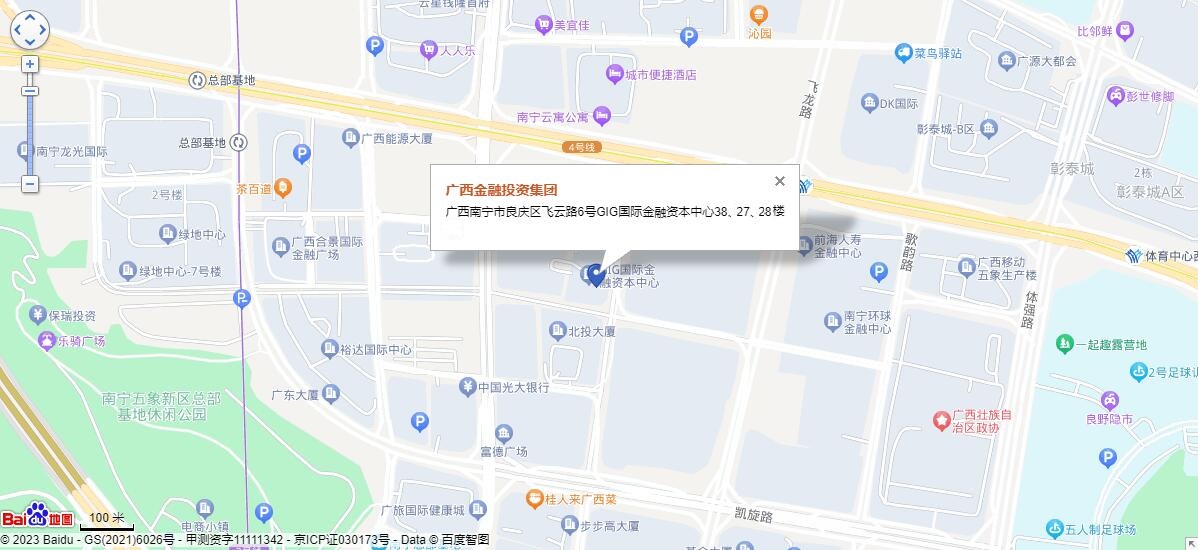The image size is (1198, 550).
Task: Pan the map right with the arrow
Action: point(42,30)
